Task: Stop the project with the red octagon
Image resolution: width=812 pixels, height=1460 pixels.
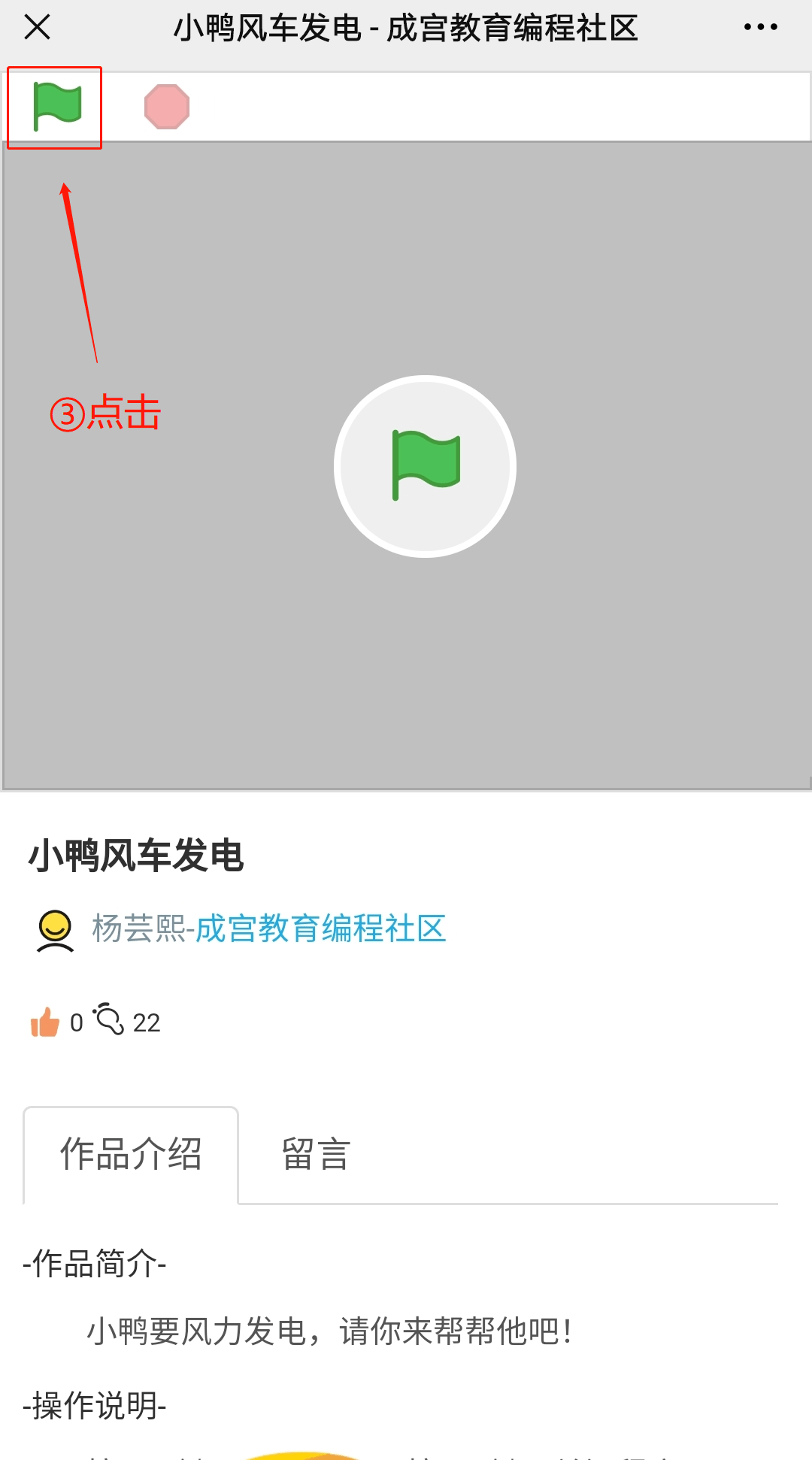Action: (167, 107)
